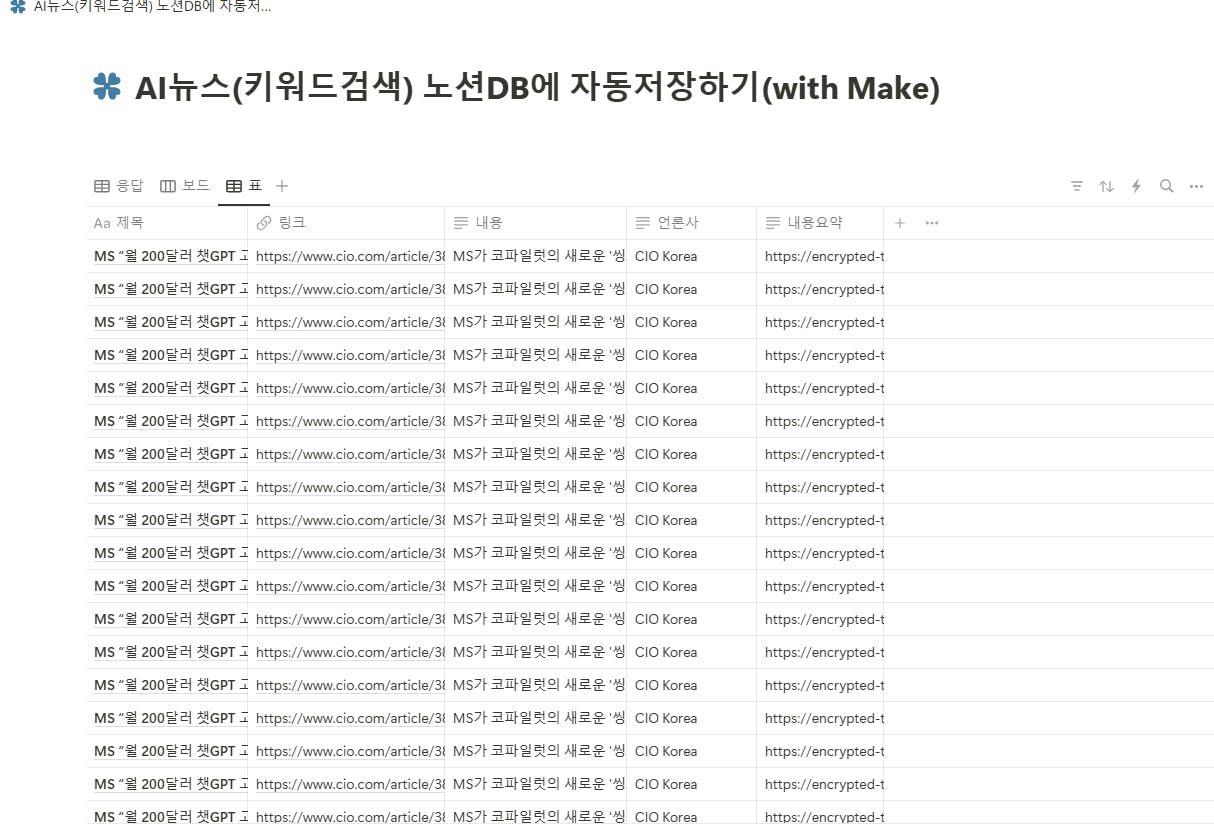Search within the database

1166,186
